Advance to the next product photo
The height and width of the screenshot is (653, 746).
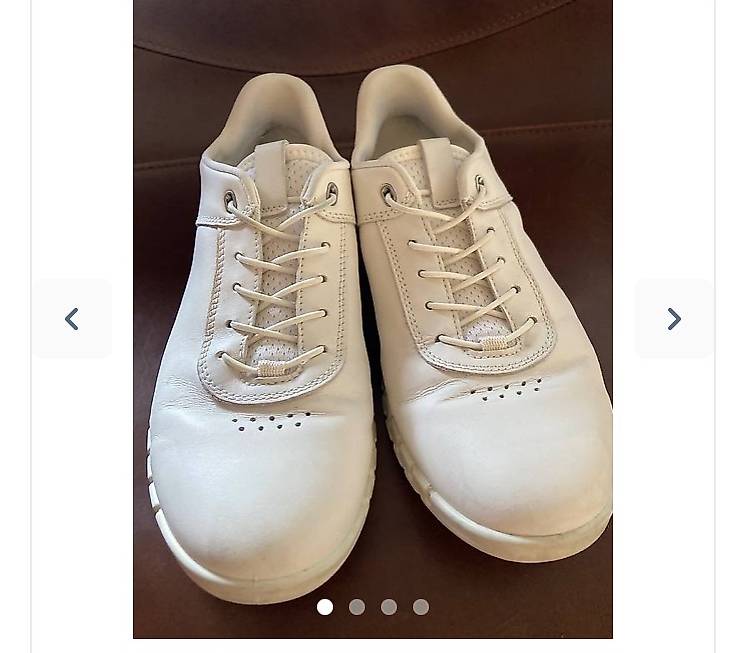coord(674,319)
